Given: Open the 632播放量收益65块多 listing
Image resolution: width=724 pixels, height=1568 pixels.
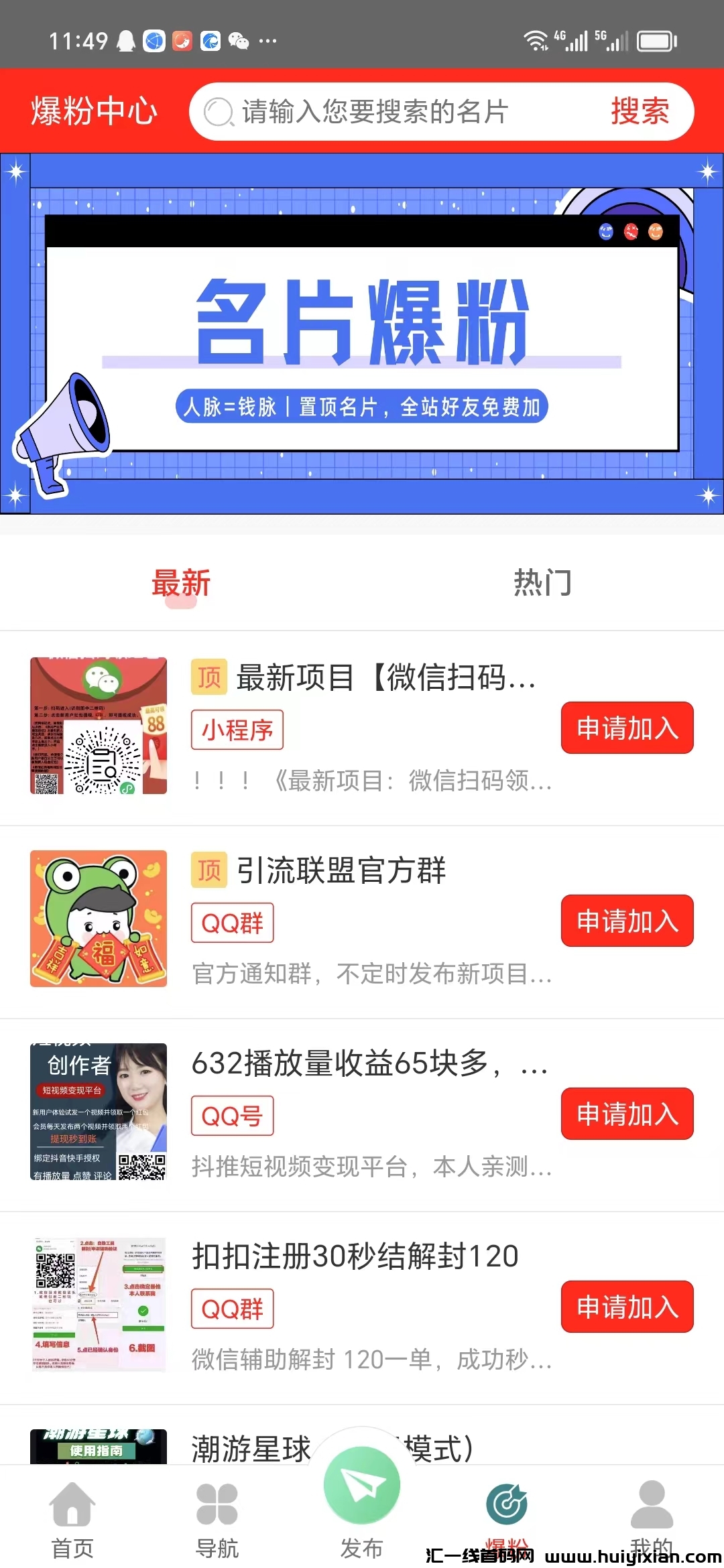Looking at the screenshot, I should pyautogui.click(x=369, y=1064).
